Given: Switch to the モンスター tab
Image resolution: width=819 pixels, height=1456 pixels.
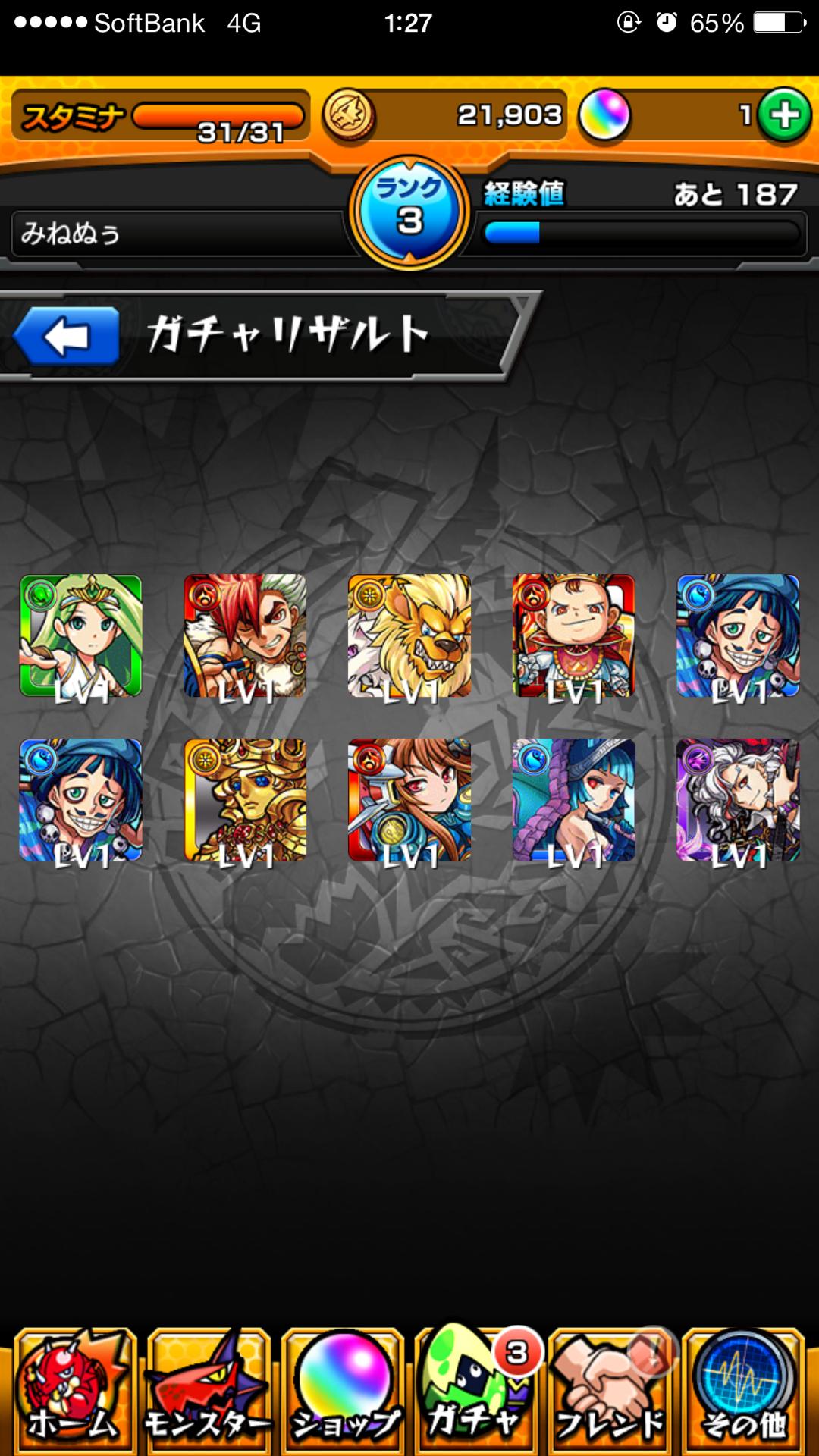Looking at the screenshot, I should (x=208, y=1391).
